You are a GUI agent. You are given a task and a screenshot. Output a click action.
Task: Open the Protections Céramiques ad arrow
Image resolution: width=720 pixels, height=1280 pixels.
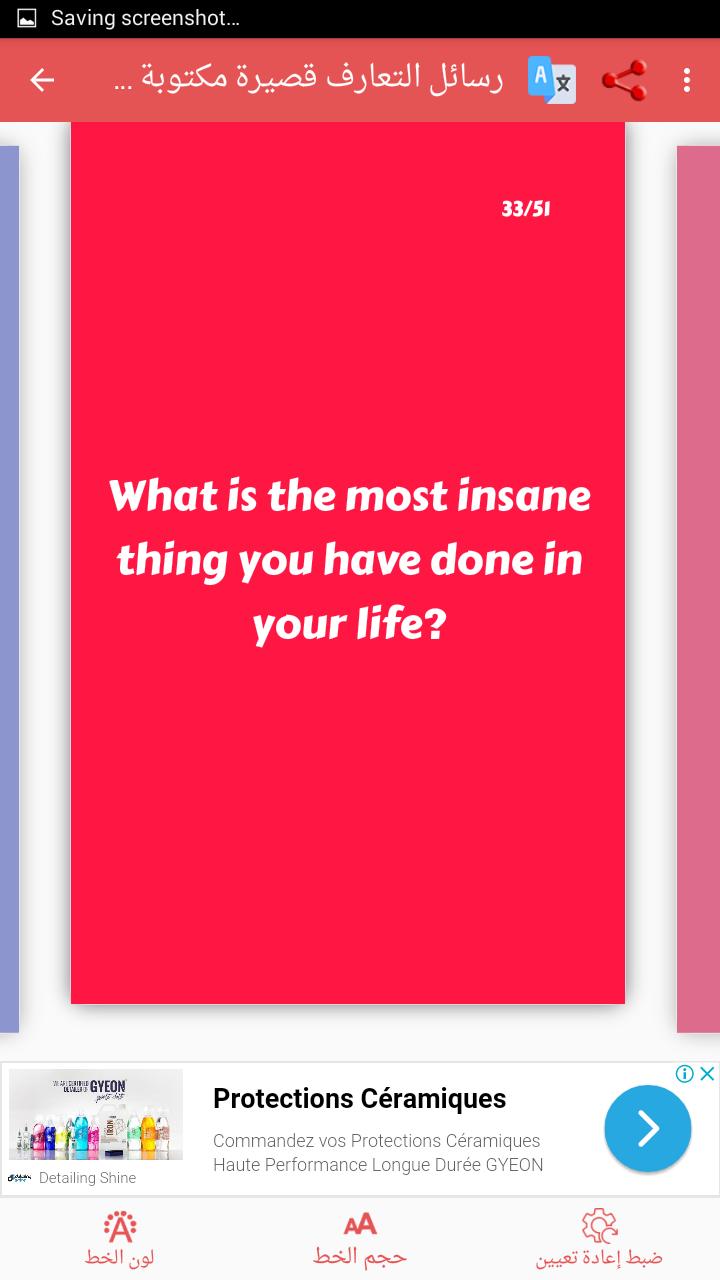(x=648, y=1129)
